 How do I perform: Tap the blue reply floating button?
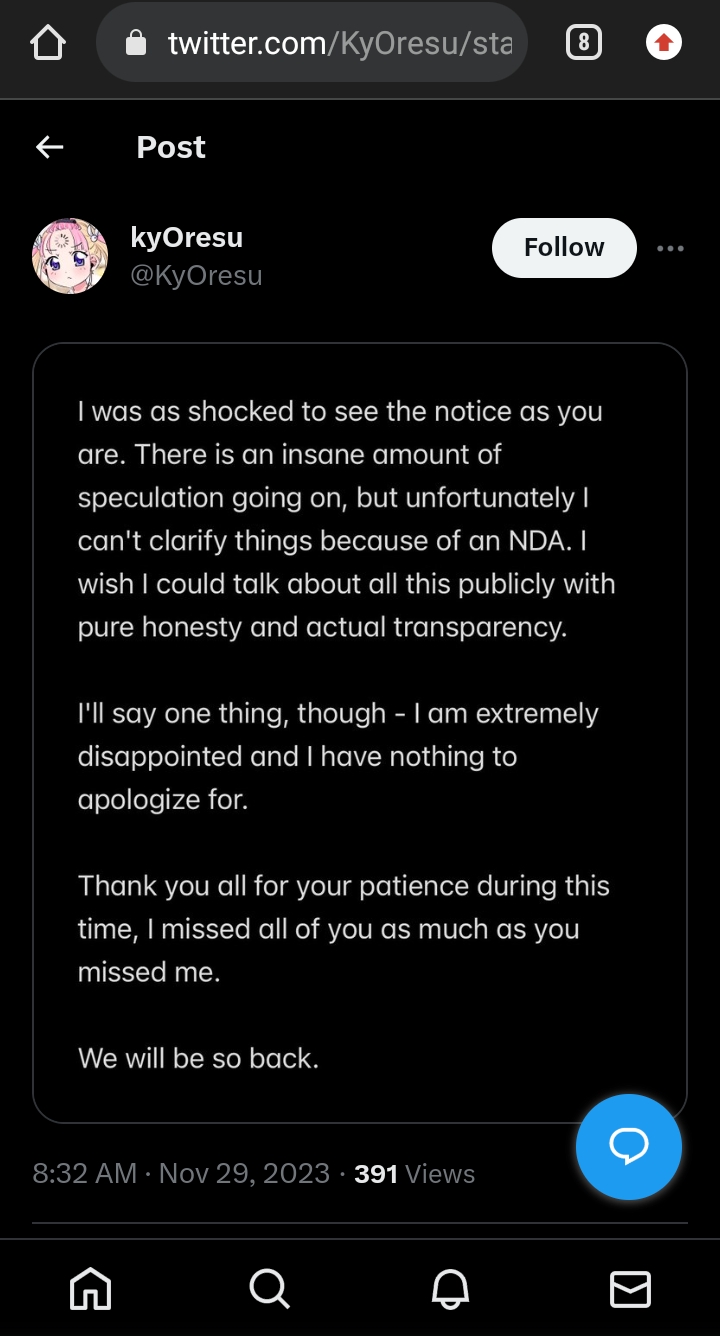(628, 1146)
